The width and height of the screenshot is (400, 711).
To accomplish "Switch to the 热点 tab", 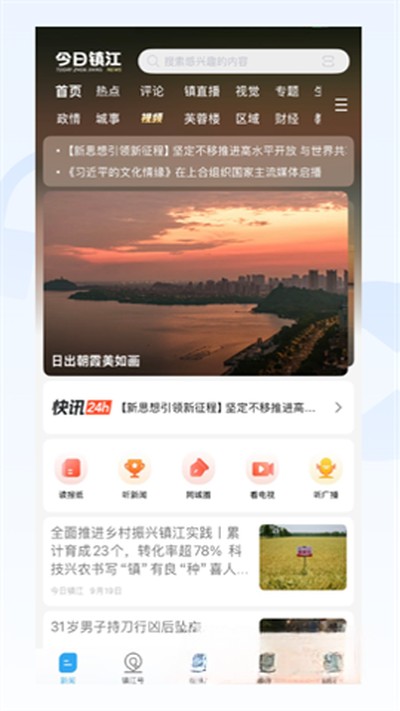I will [x=108, y=91].
